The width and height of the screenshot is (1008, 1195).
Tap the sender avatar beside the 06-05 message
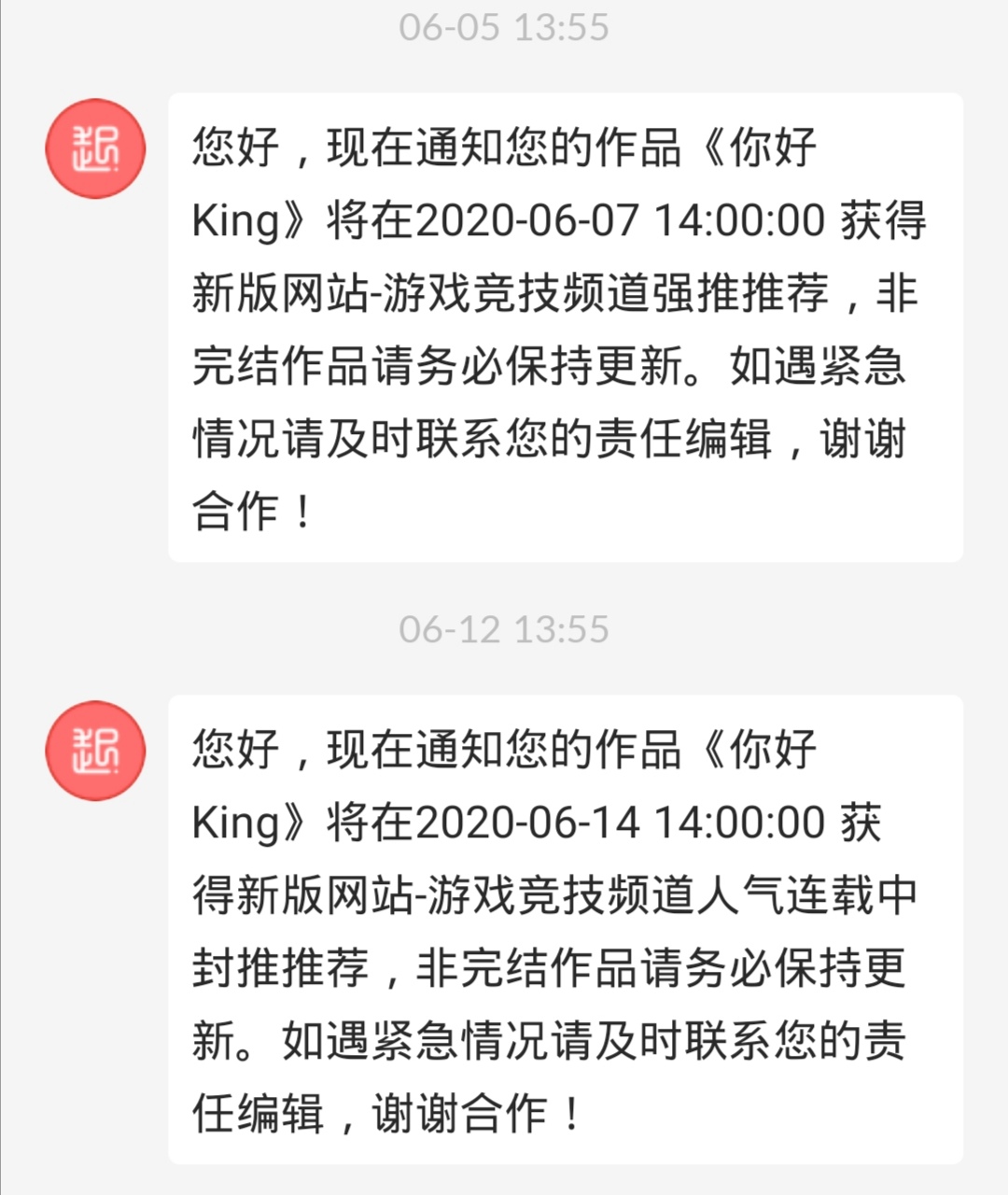tap(95, 148)
